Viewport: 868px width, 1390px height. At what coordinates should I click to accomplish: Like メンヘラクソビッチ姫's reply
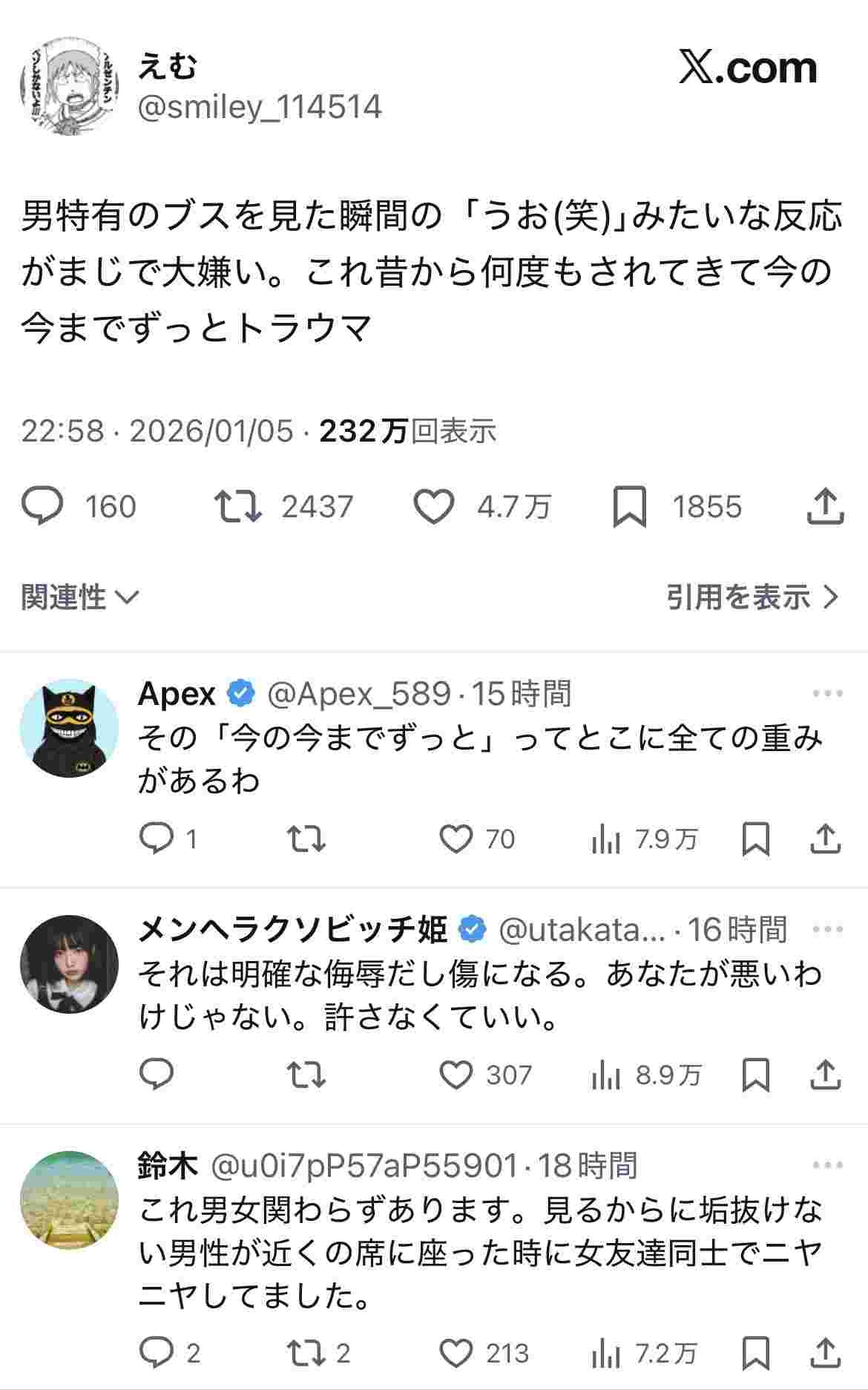coord(456,1075)
